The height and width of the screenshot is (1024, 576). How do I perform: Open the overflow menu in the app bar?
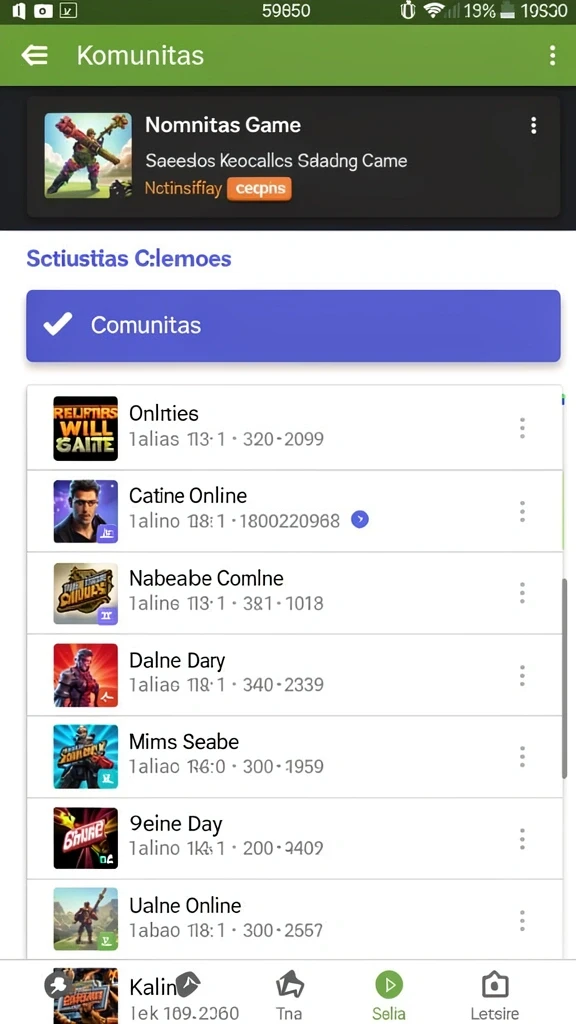click(552, 56)
